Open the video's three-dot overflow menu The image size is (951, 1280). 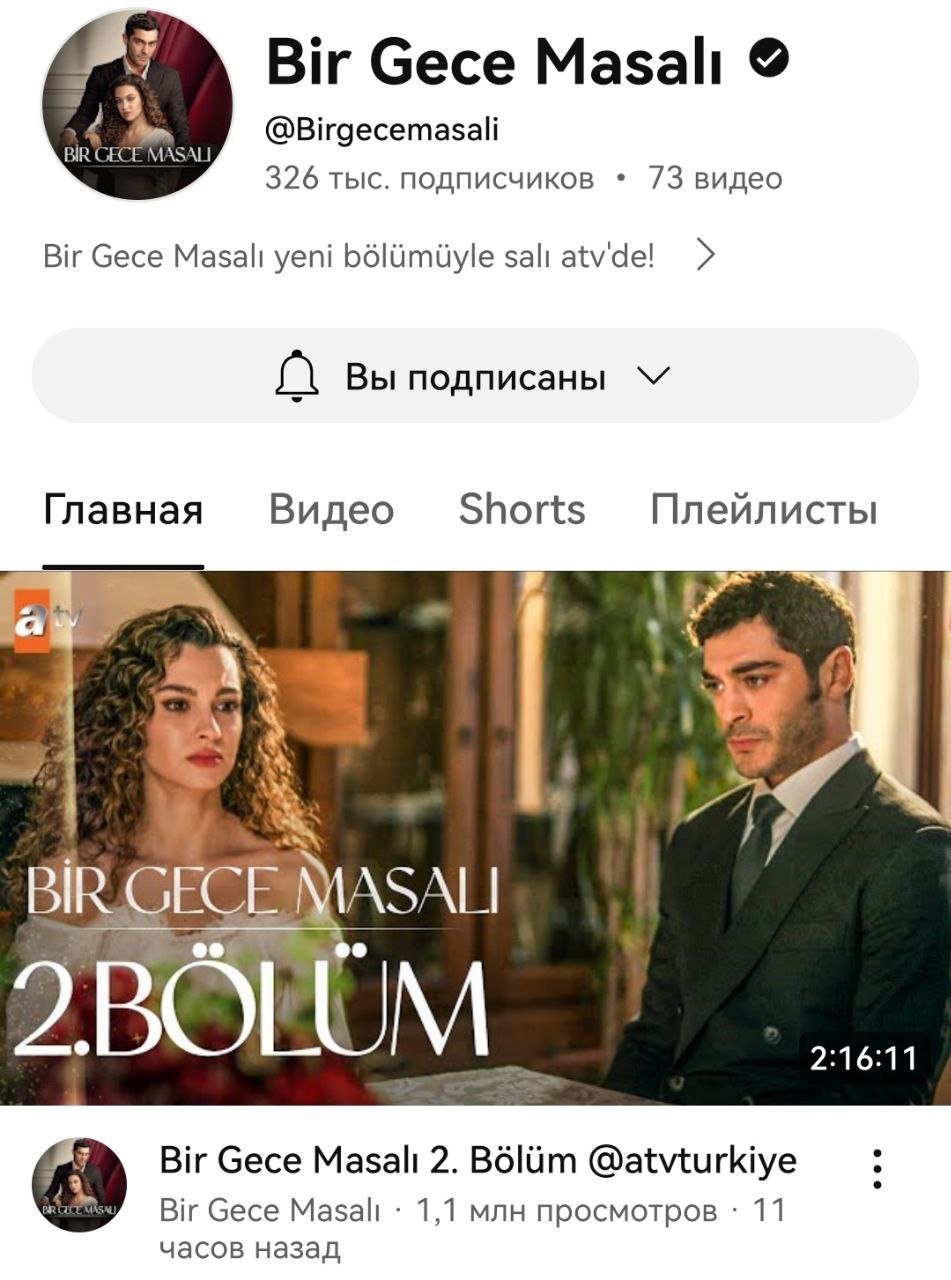[x=877, y=1168]
